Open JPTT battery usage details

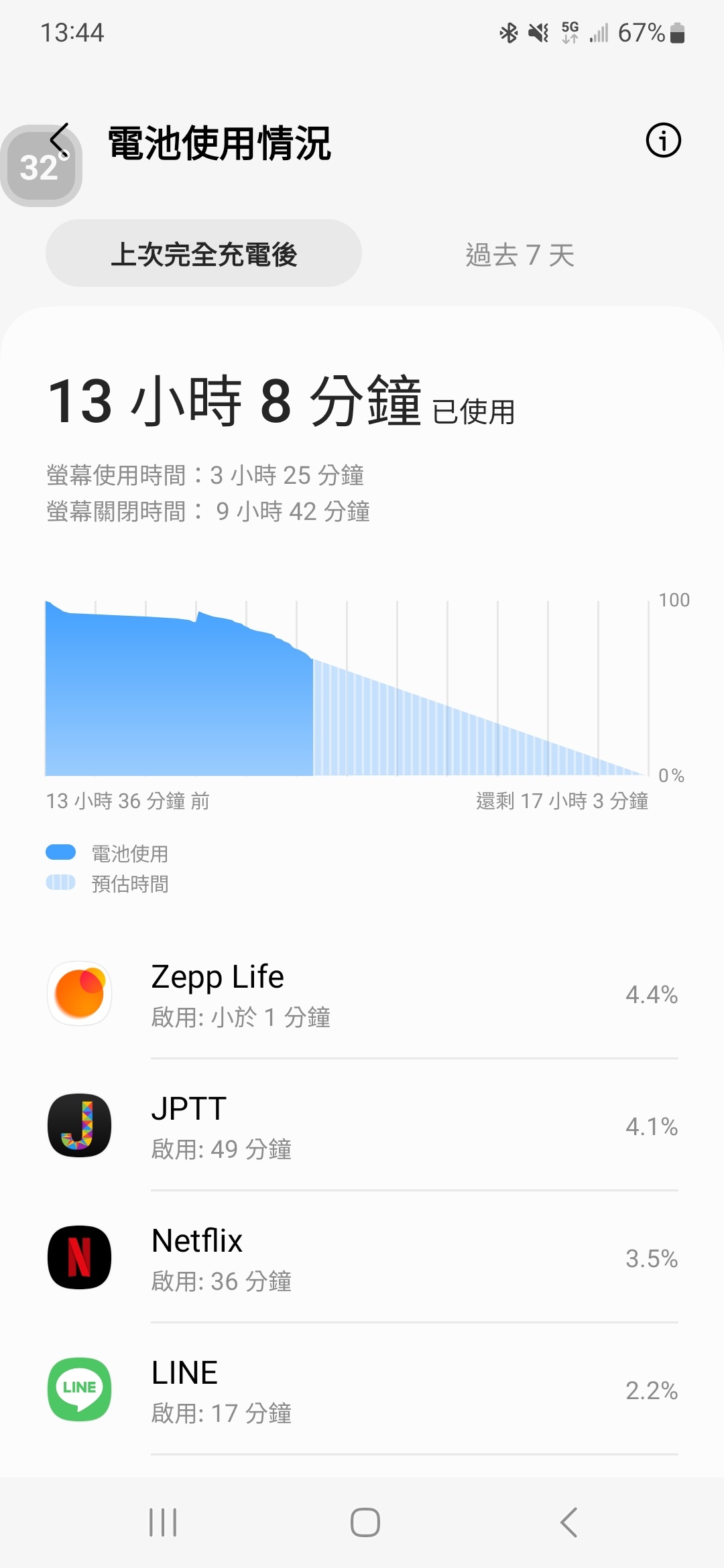[362, 1126]
